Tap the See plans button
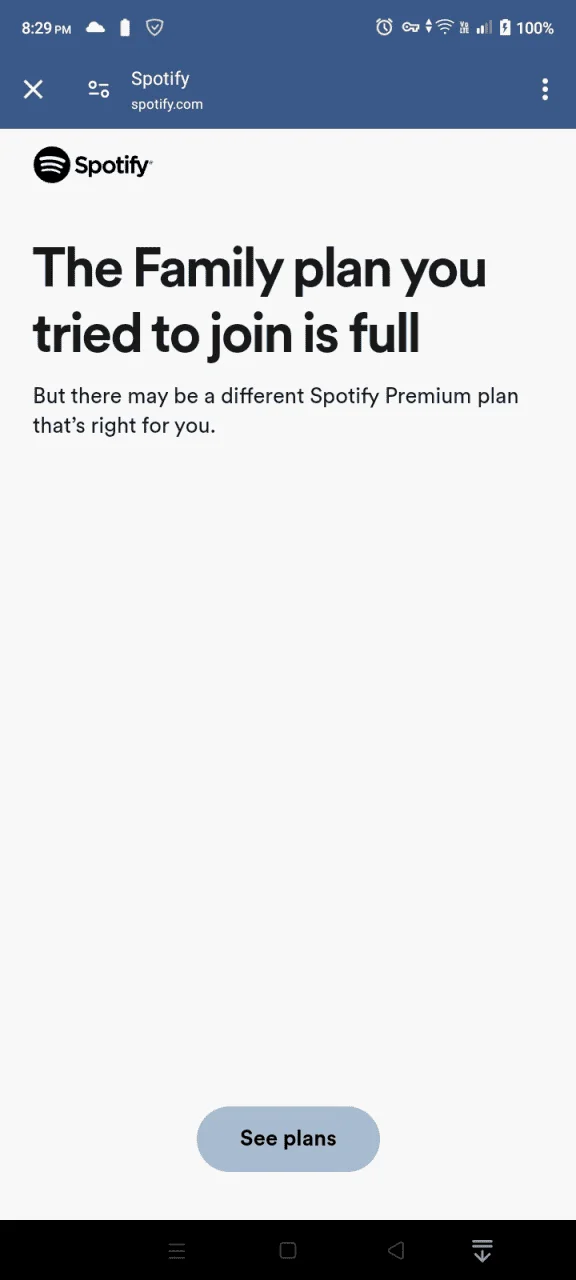Image resolution: width=576 pixels, height=1280 pixels. pyautogui.click(x=288, y=1138)
